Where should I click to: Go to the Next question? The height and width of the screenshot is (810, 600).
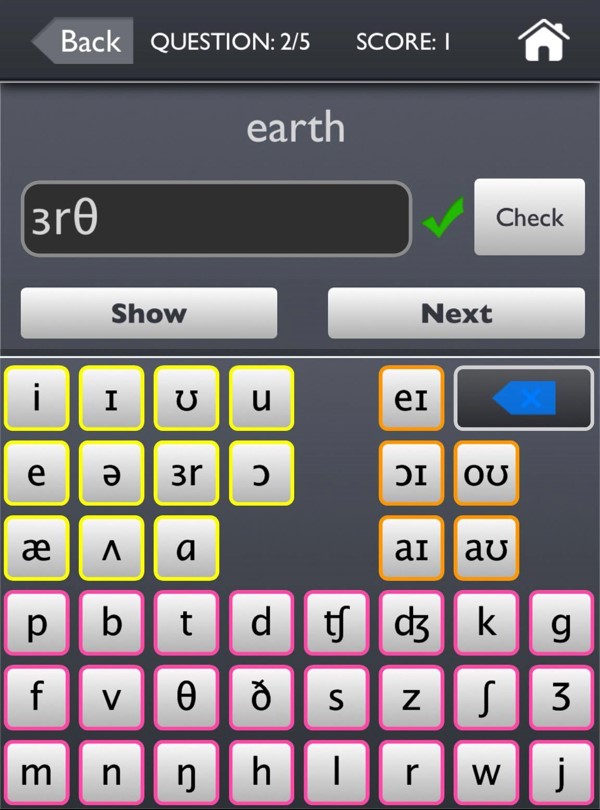[456, 313]
